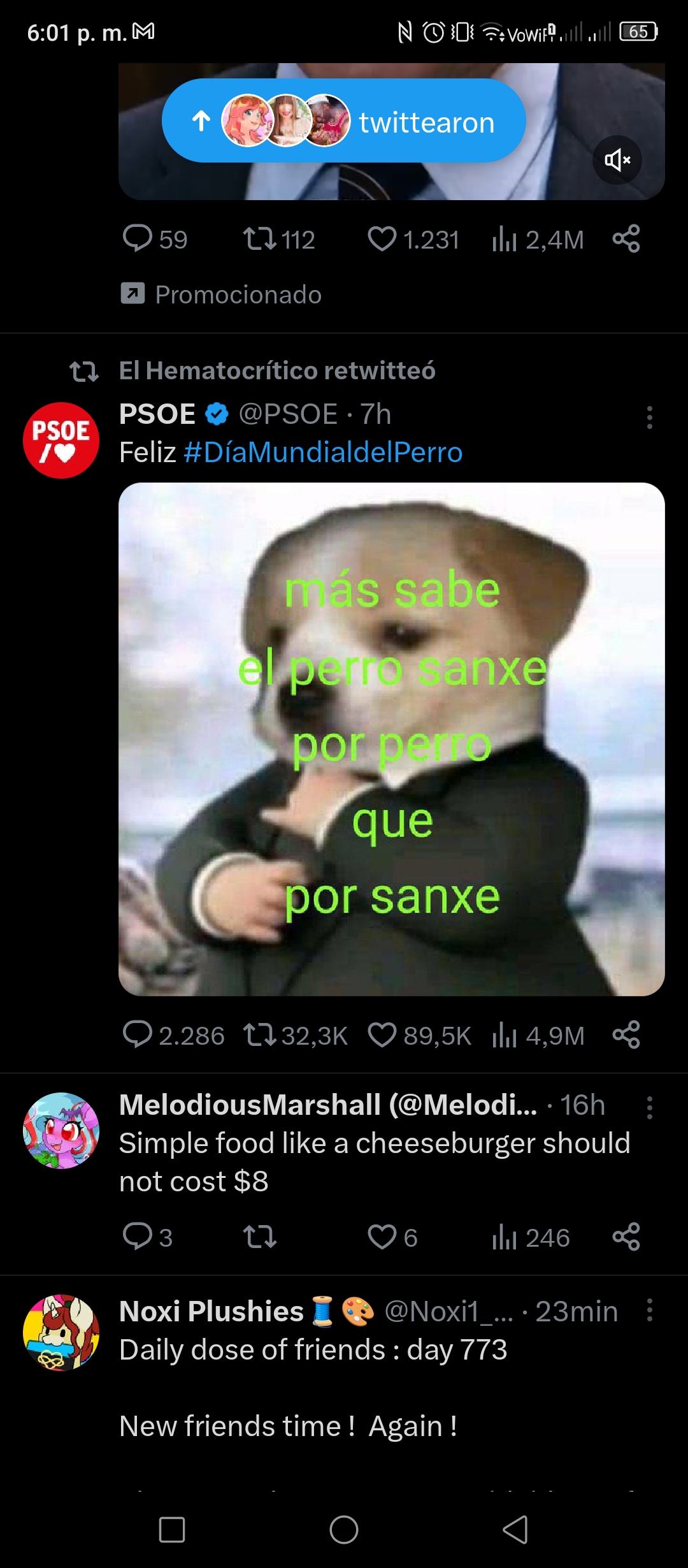Viewport: 688px width, 1568px height.
Task: Open the #DíaMundialdelPerro hashtag
Action: pyautogui.click(x=324, y=453)
